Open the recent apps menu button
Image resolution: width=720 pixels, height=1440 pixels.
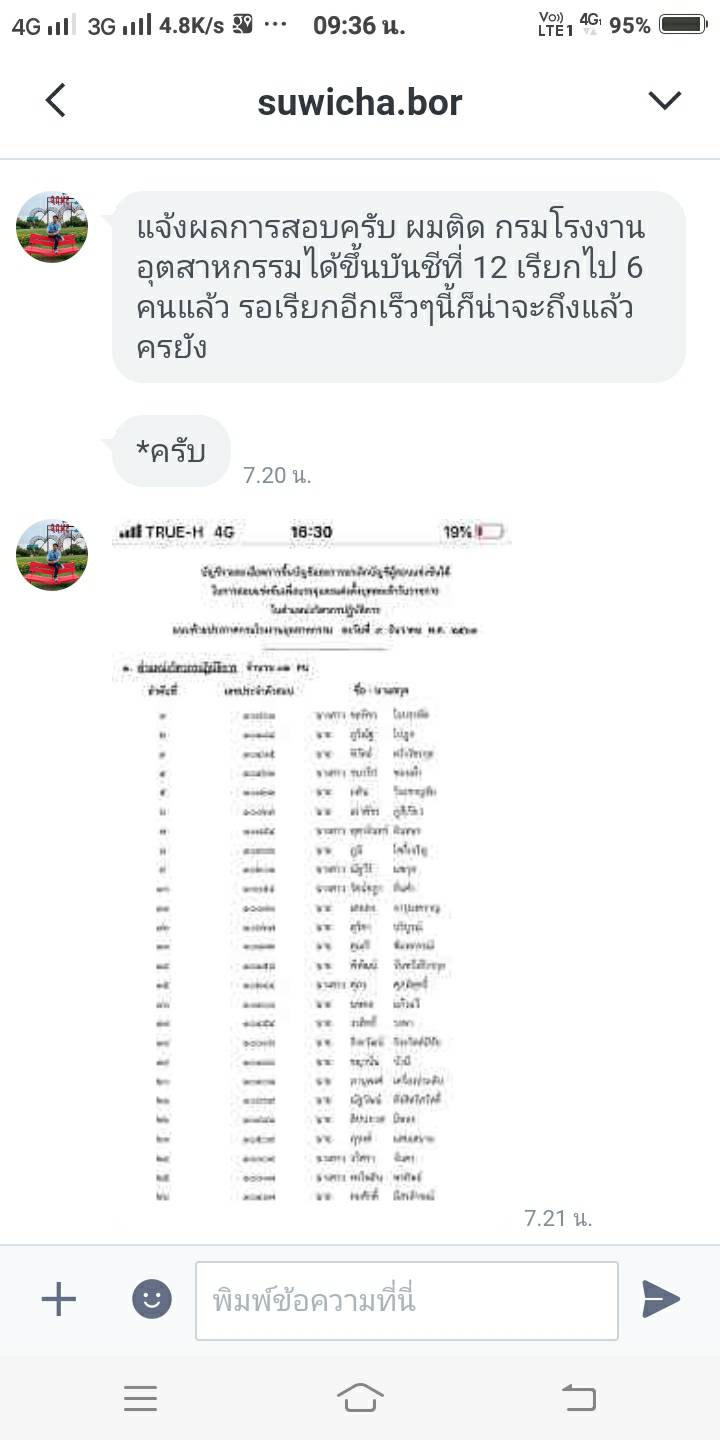(x=140, y=1398)
